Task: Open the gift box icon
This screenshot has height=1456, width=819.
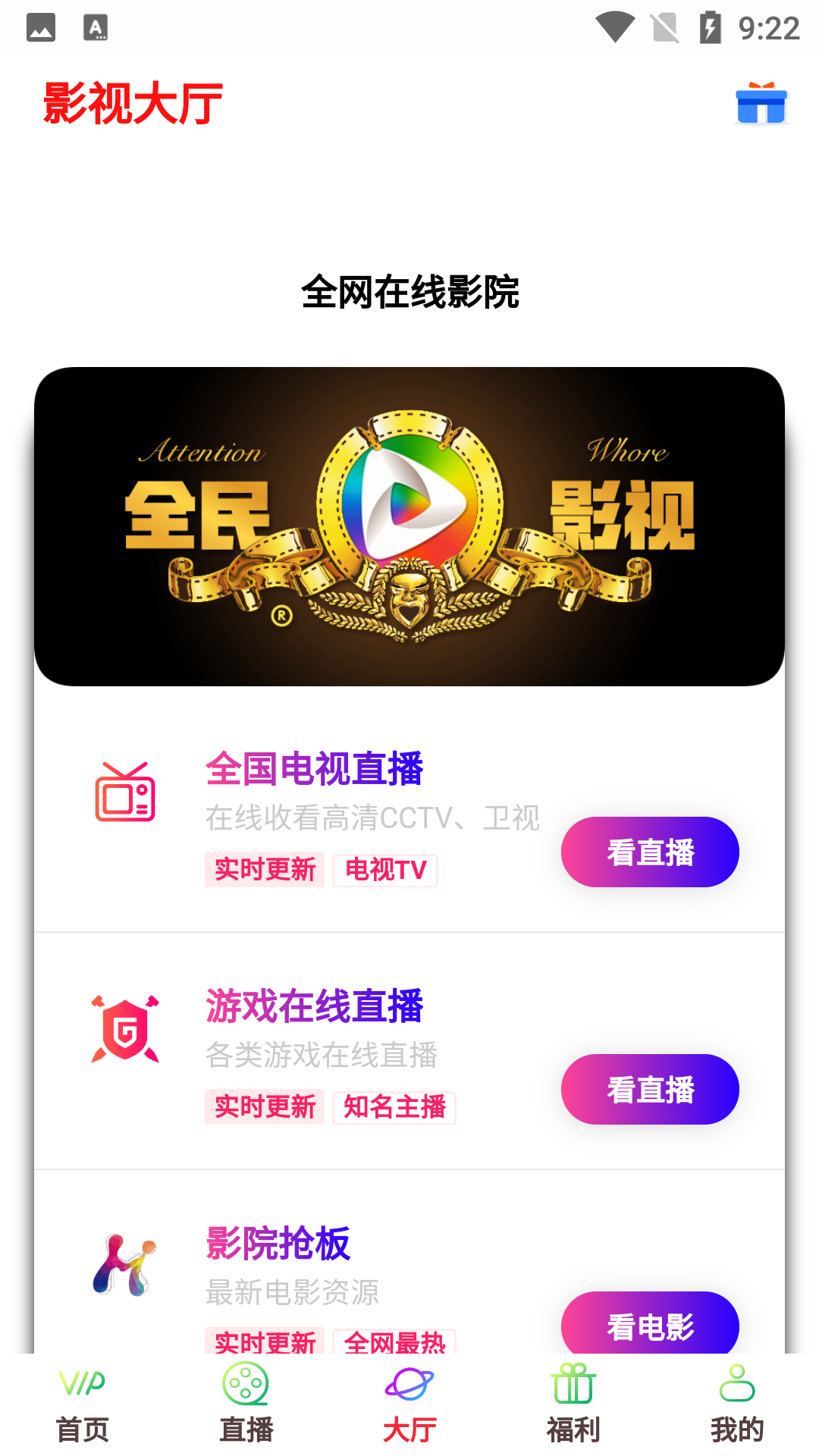Action: (x=761, y=104)
